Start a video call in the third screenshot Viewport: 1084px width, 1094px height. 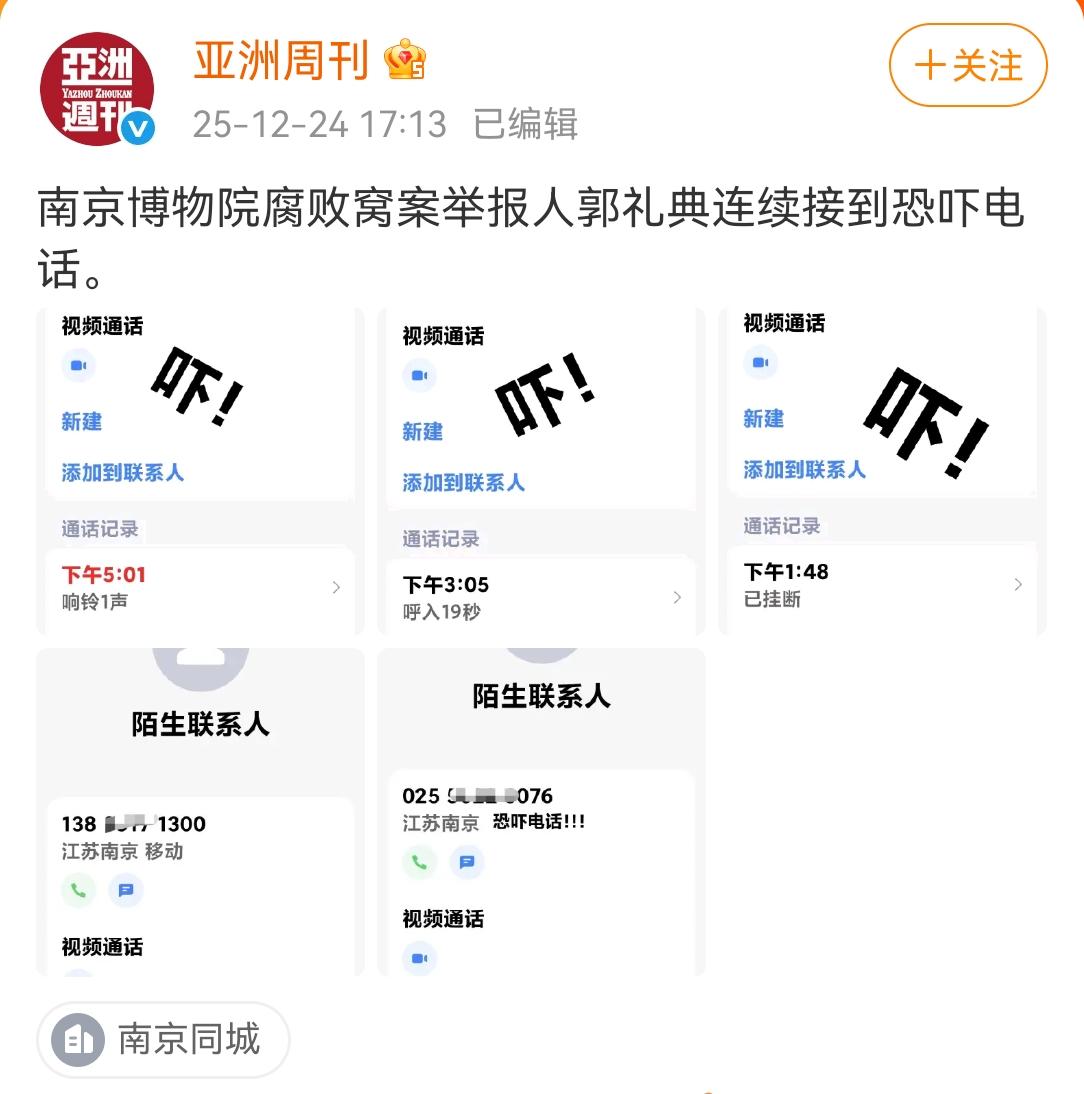760,364
